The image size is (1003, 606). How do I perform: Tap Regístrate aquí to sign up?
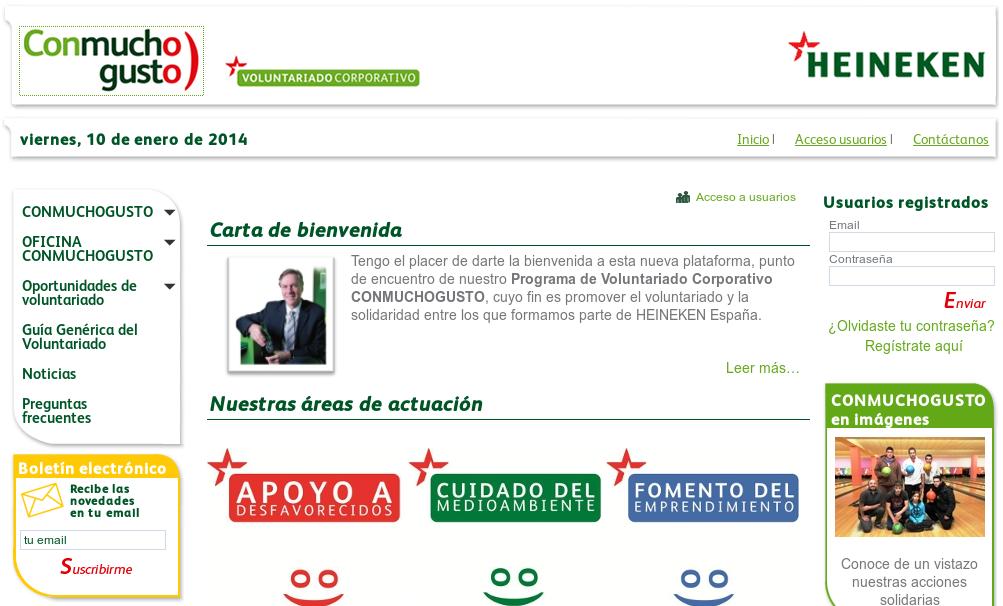tap(913, 346)
